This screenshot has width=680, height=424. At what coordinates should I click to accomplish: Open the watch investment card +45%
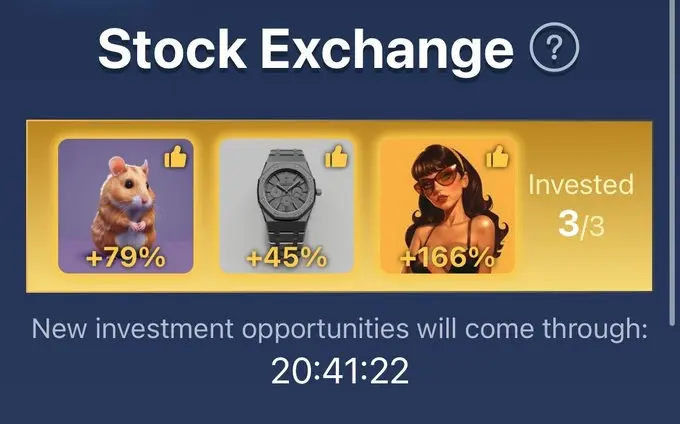pyautogui.click(x=286, y=206)
